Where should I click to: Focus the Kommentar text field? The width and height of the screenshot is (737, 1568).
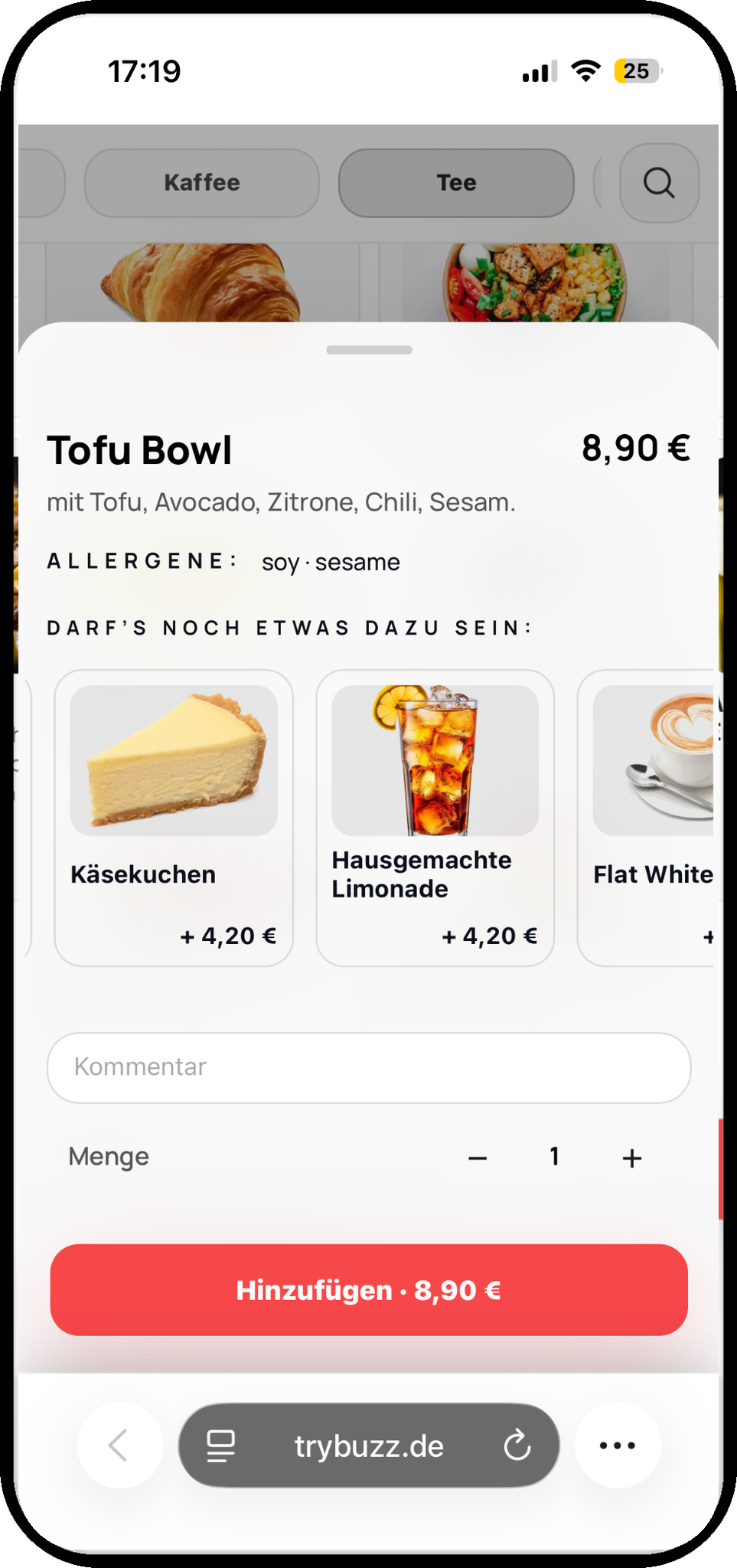point(369,1067)
